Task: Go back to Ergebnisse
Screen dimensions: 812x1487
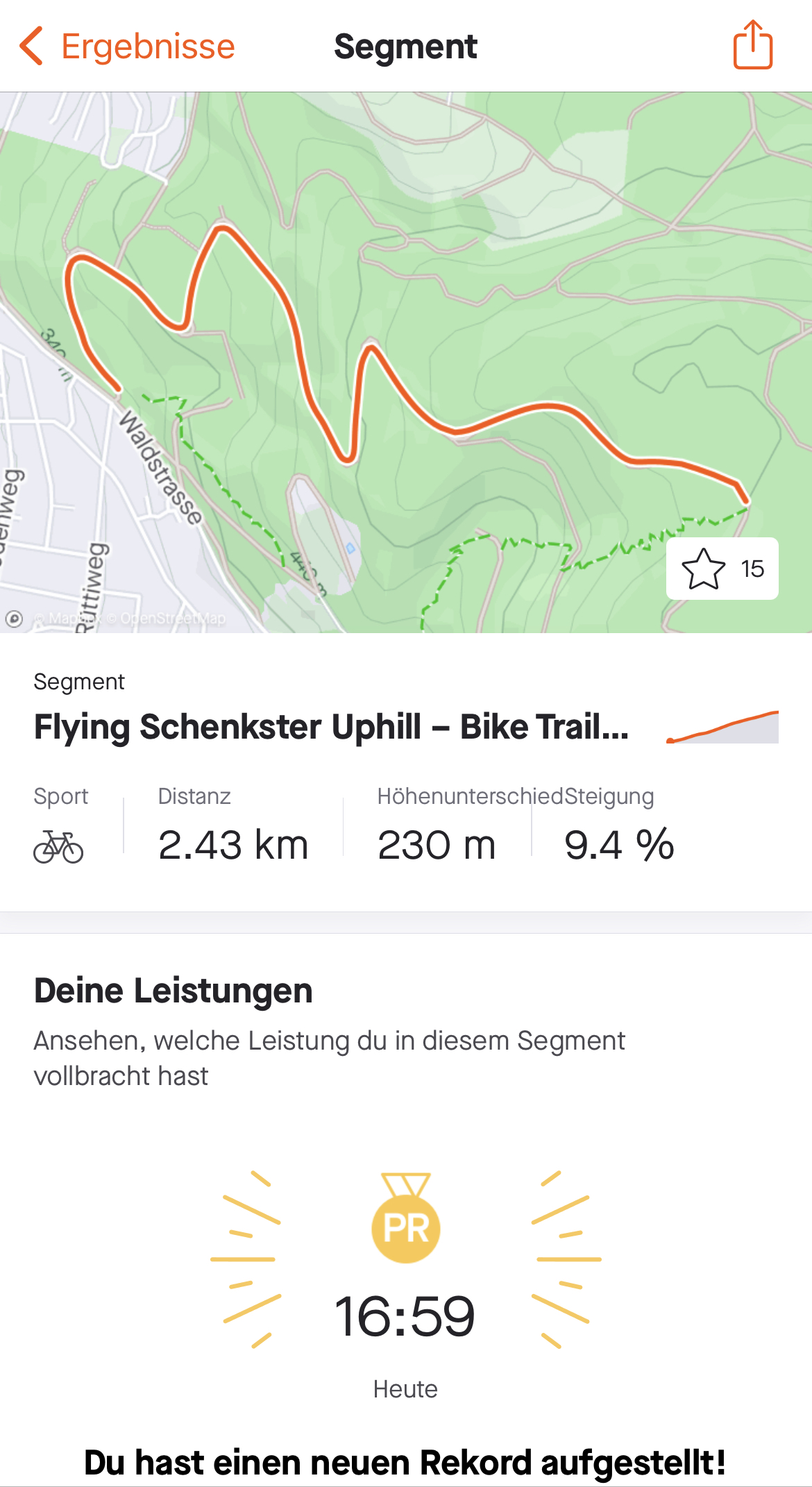Action: coord(128,47)
